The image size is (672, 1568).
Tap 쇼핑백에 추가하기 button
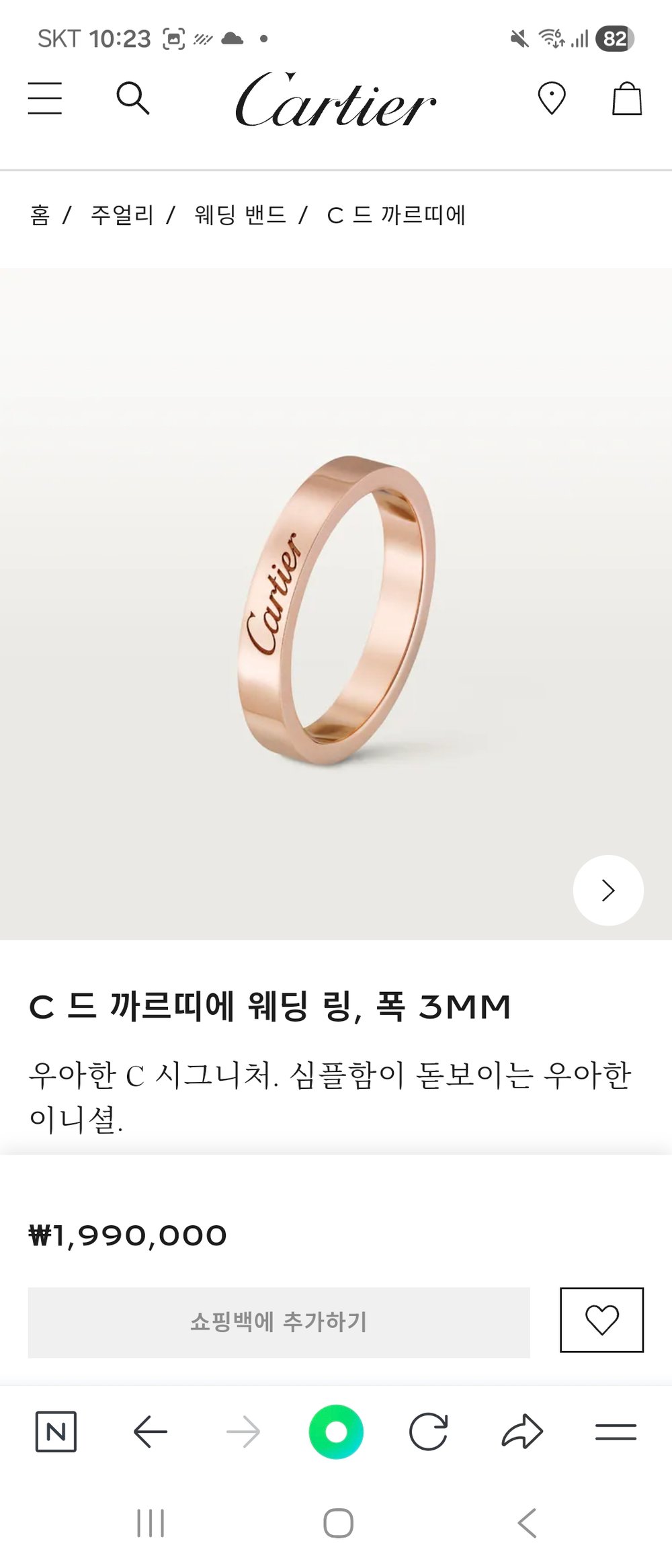point(279,1322)
